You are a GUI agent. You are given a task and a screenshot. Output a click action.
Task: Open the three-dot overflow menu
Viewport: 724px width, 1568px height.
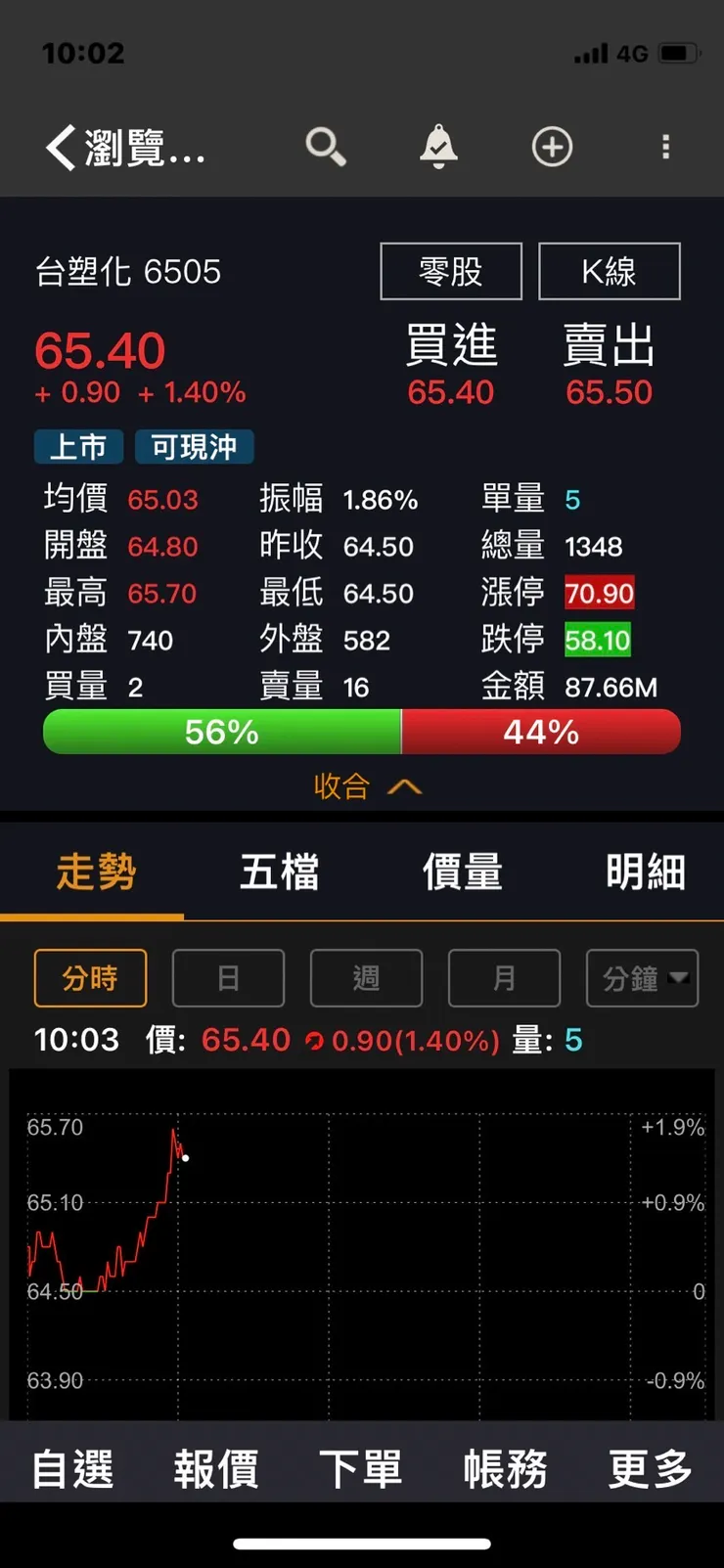point(665,146)
